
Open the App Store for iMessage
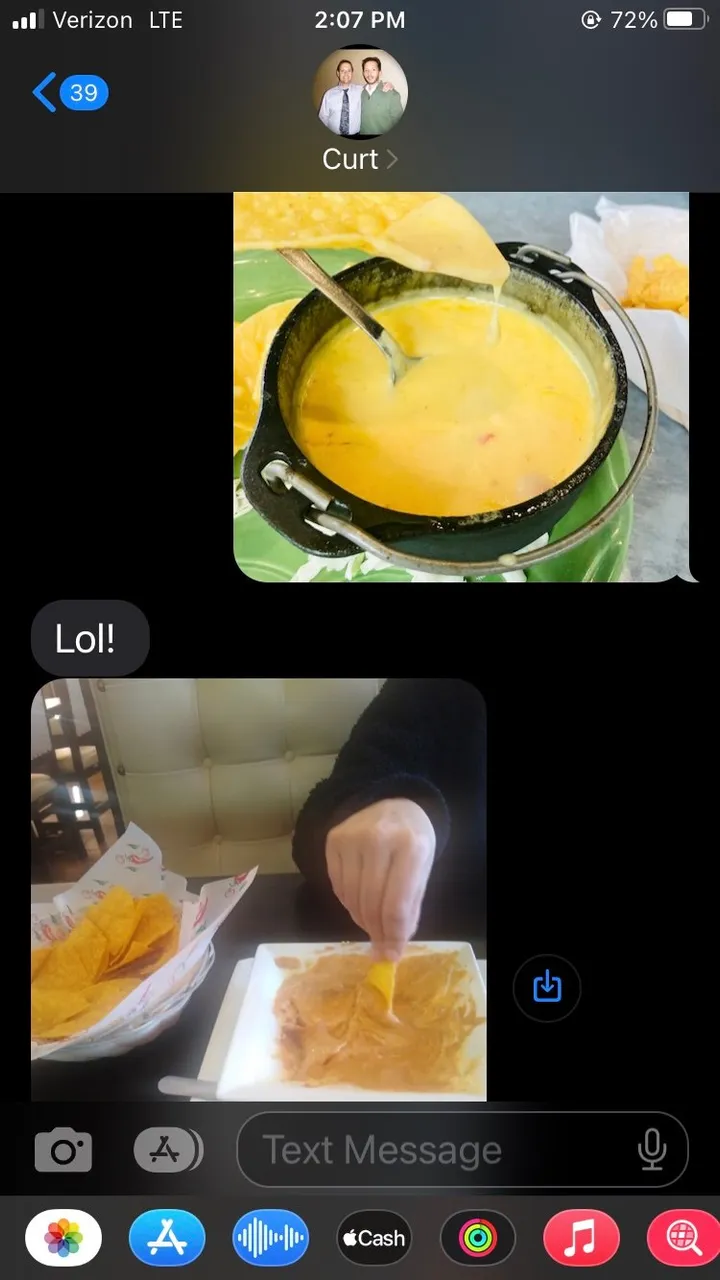click(x=167, y=1238)
